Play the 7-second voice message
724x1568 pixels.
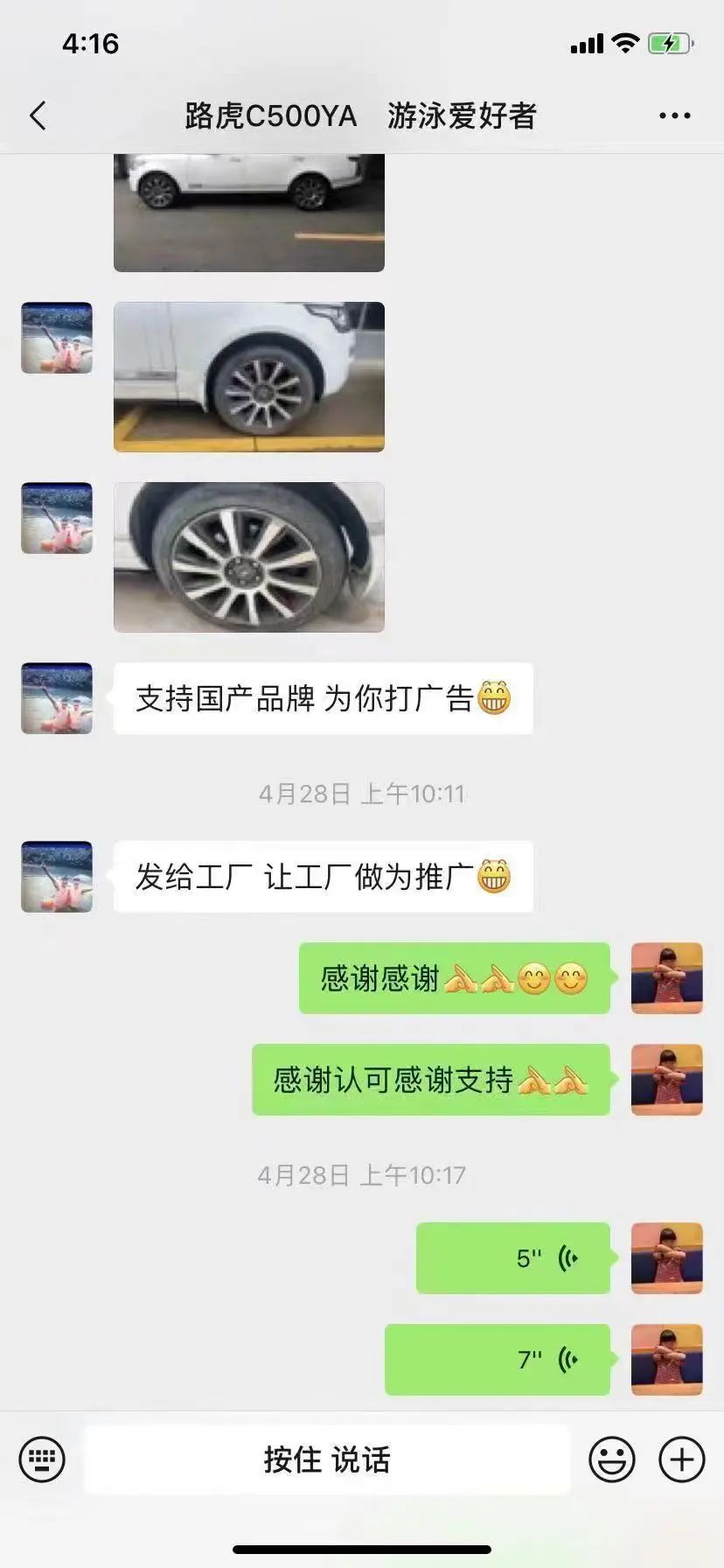click(x=498, y=1360)
